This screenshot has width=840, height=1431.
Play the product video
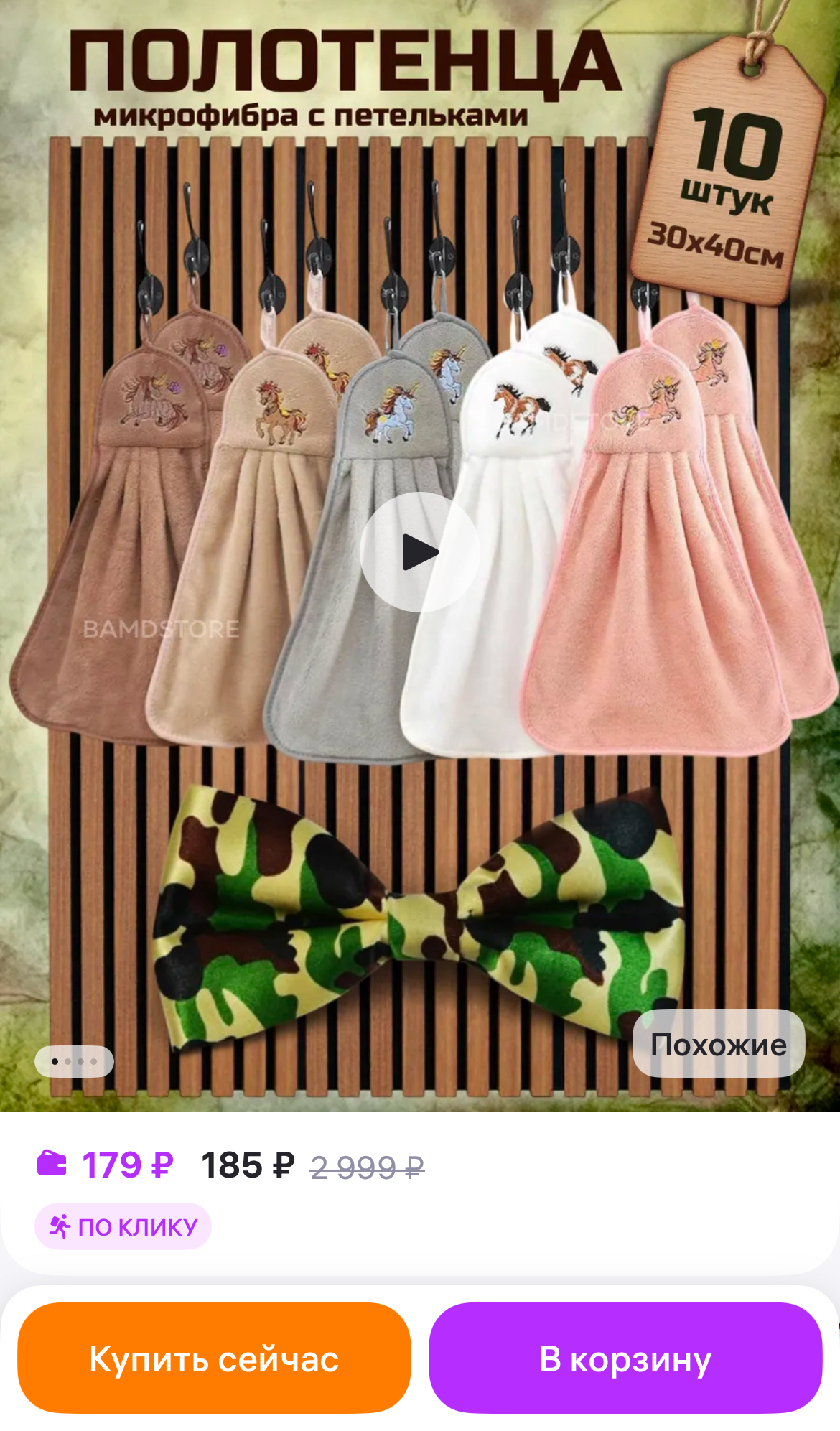419,552
